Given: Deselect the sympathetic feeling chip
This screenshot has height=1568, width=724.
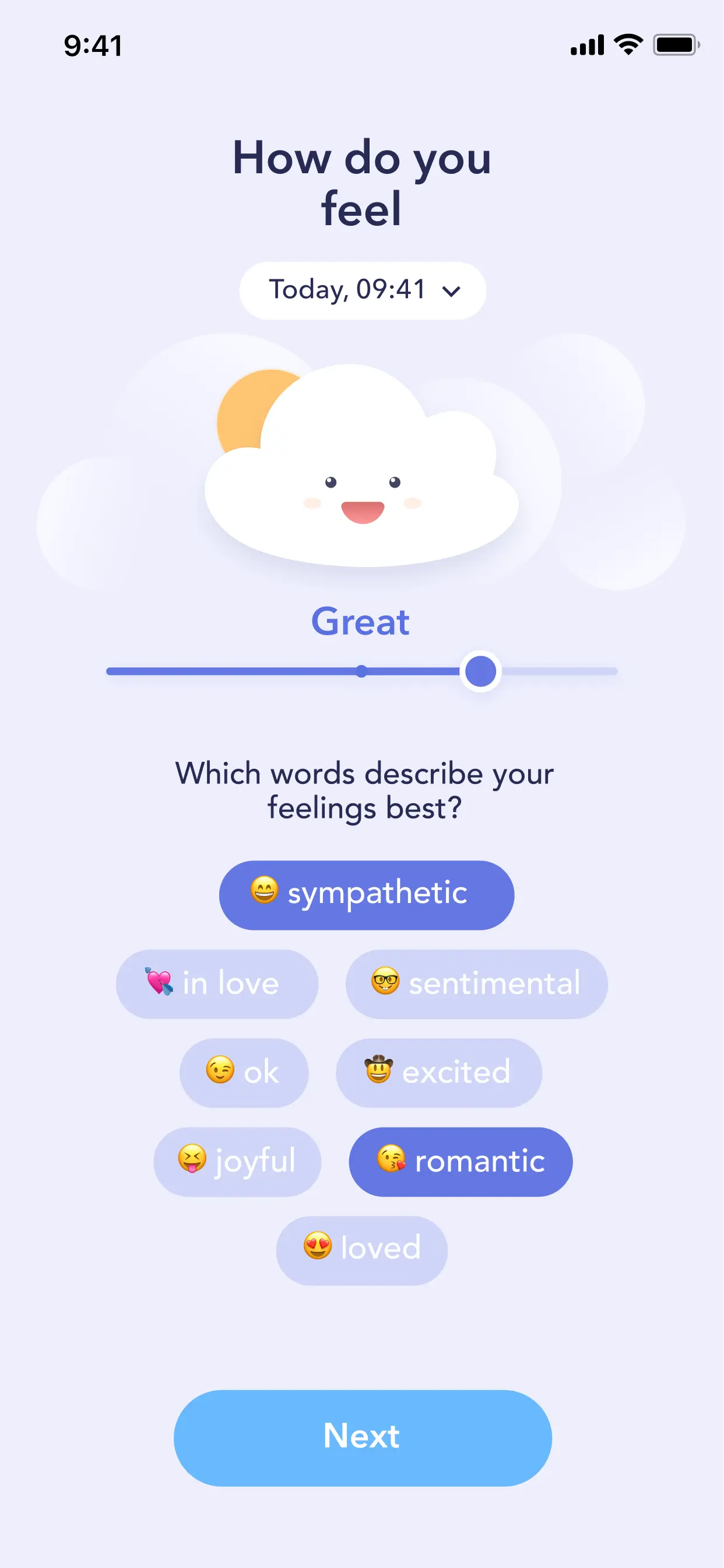Looking at the screenshot, I should (x=366, y=895).
